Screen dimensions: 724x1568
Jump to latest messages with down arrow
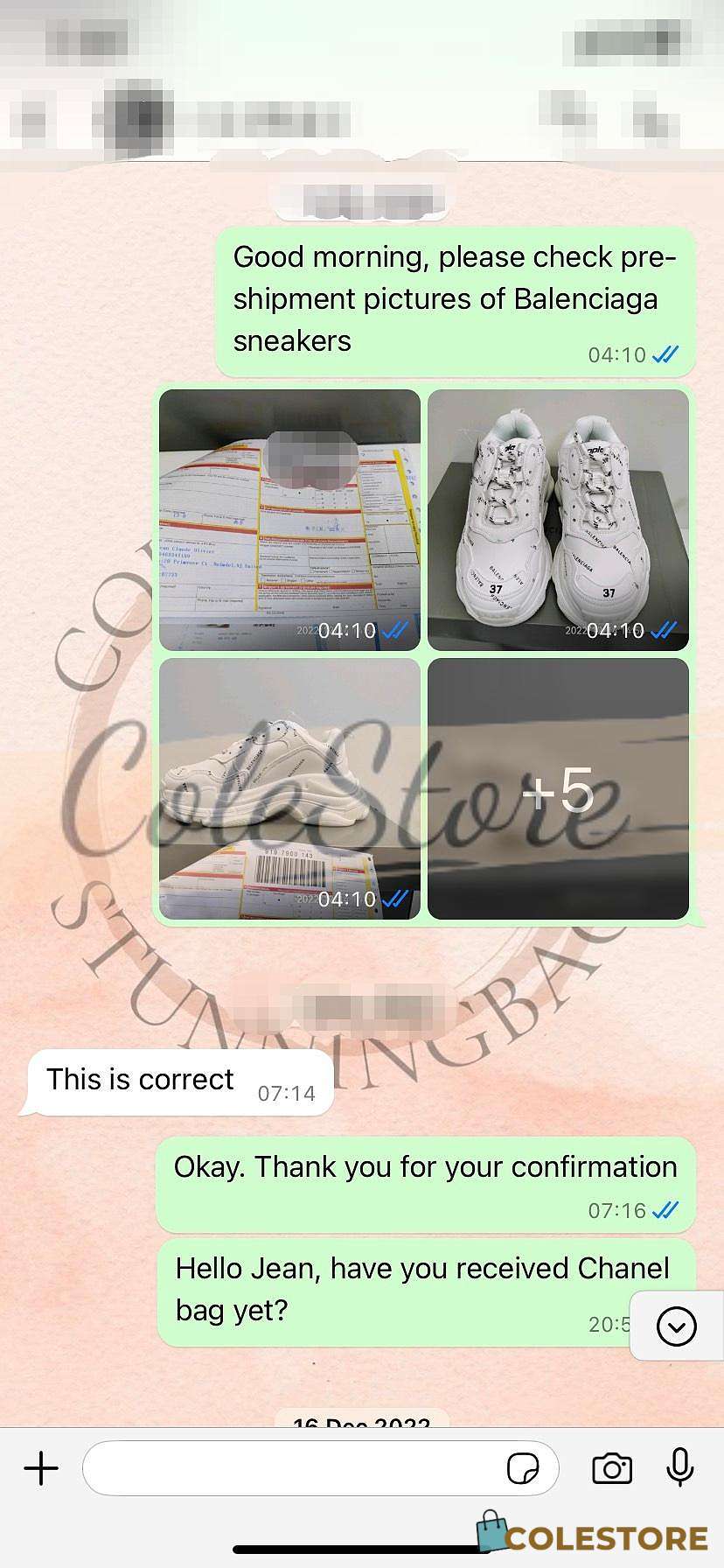[x=676, y=1326]
